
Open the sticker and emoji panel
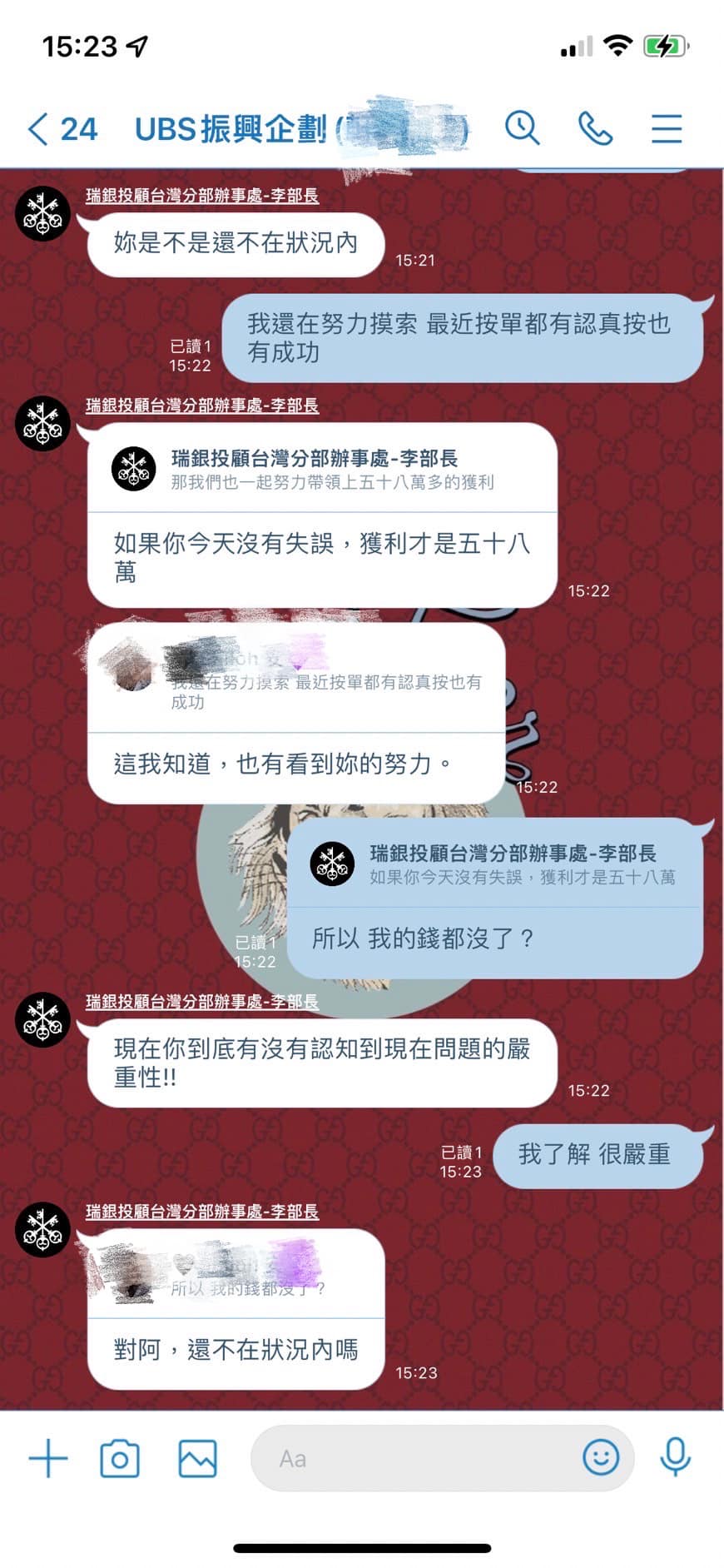(x=600, y=1457)
